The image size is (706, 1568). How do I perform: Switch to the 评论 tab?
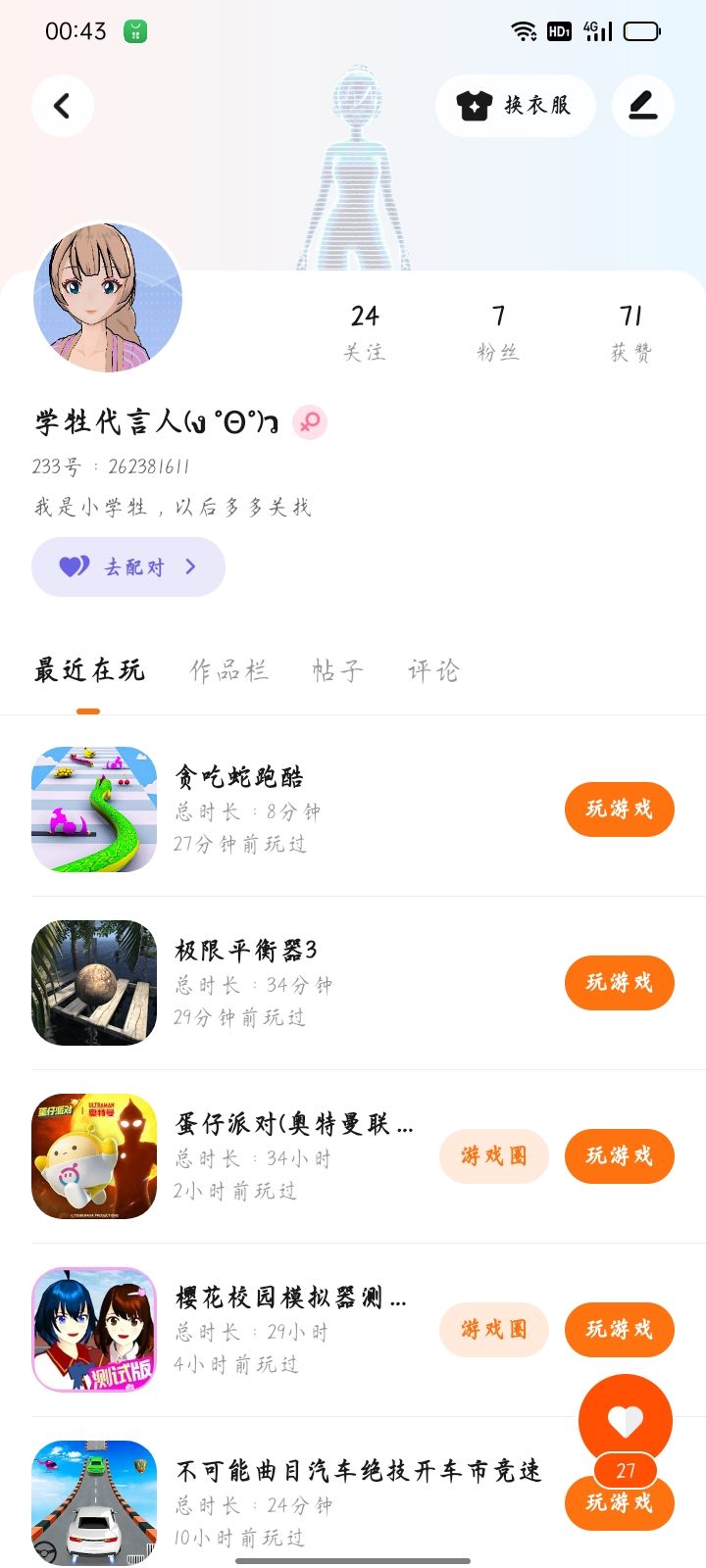[432, 670]
